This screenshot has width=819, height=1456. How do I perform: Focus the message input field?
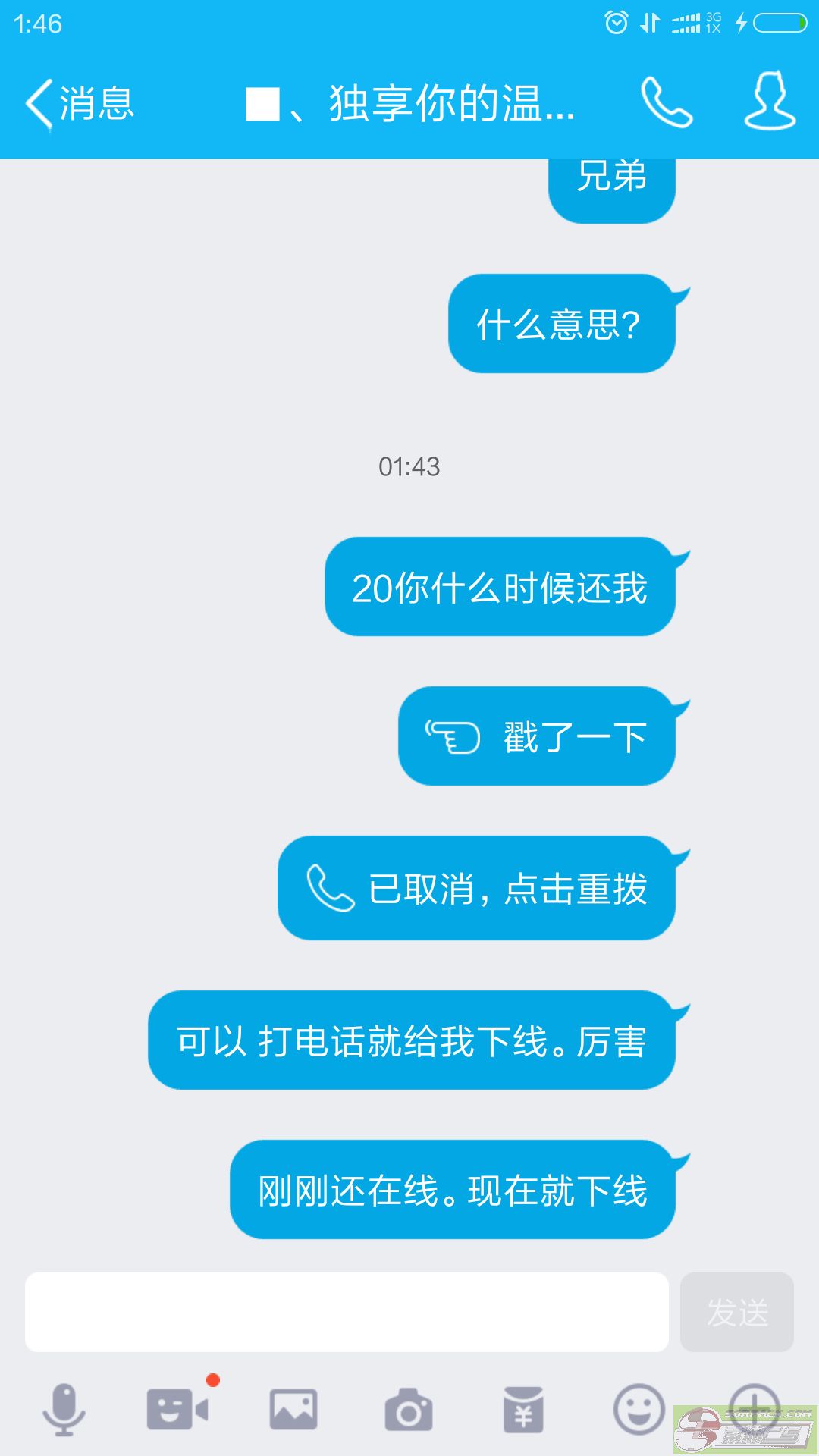tap(347, 1313)
